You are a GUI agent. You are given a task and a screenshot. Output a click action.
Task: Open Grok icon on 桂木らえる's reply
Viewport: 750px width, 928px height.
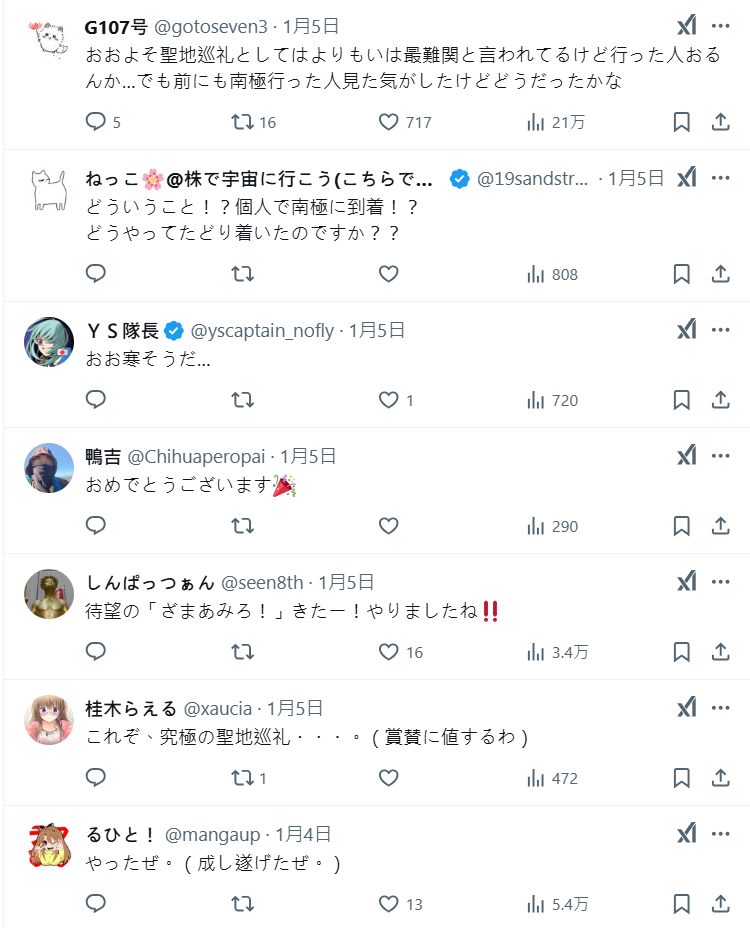click(686, 708)
